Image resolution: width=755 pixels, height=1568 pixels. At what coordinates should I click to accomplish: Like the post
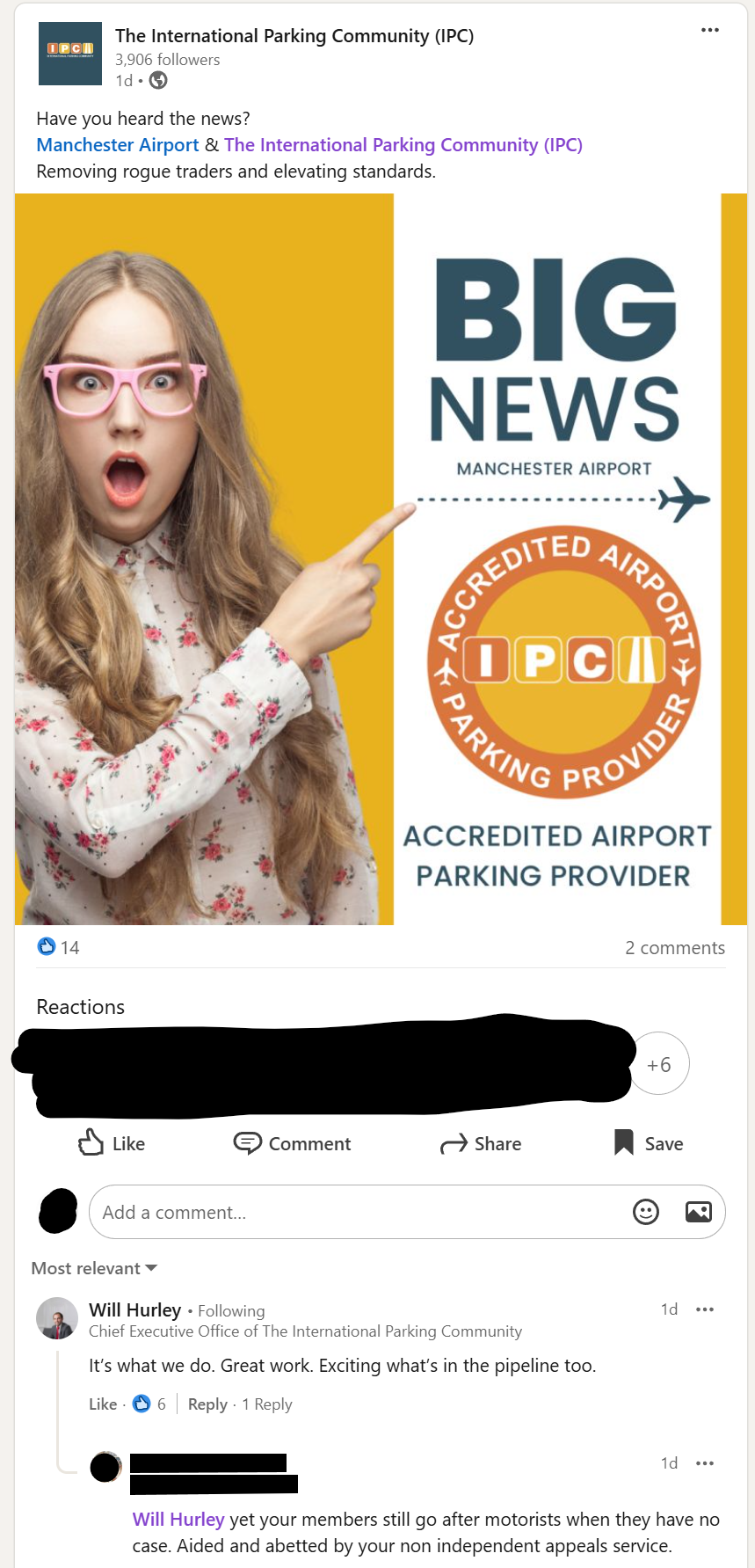[112, 1143]
